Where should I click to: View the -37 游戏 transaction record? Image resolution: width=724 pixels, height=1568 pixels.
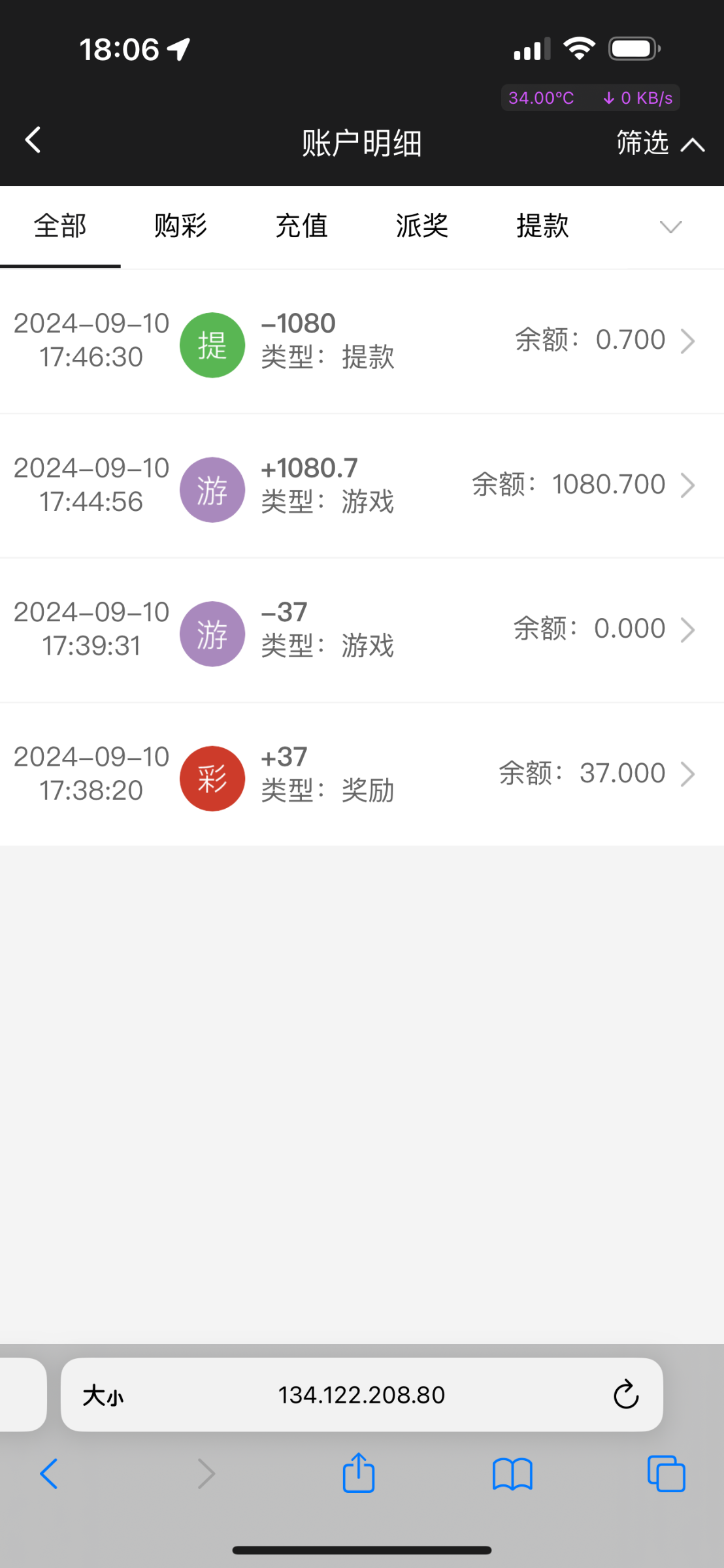coord(362,630)
